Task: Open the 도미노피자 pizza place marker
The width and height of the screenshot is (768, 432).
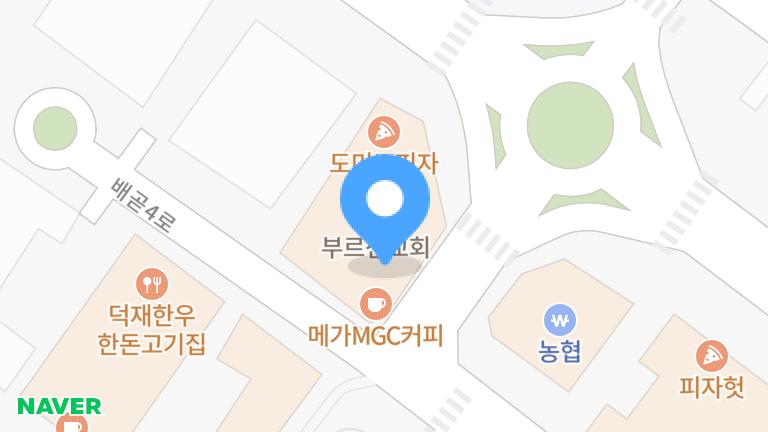Action: coord(384,131)
